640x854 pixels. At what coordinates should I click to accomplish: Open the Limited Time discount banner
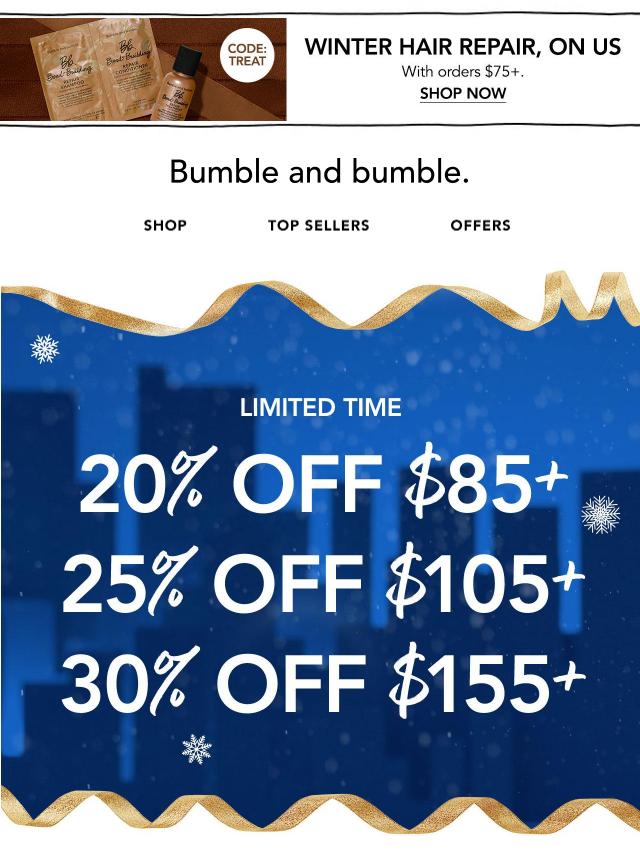click(x=320, y=560)
